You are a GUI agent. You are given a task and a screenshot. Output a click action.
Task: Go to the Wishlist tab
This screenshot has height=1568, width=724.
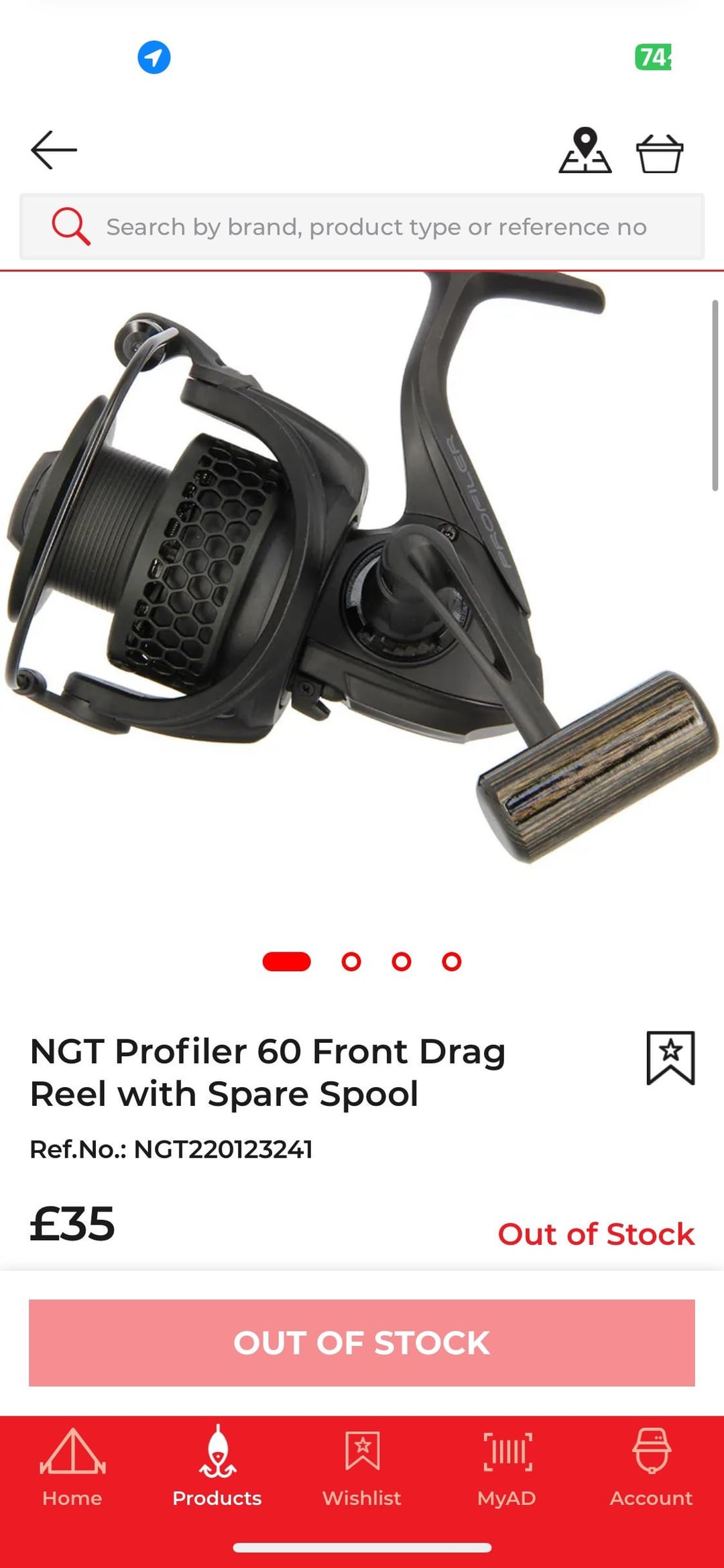click(362, 1466)
